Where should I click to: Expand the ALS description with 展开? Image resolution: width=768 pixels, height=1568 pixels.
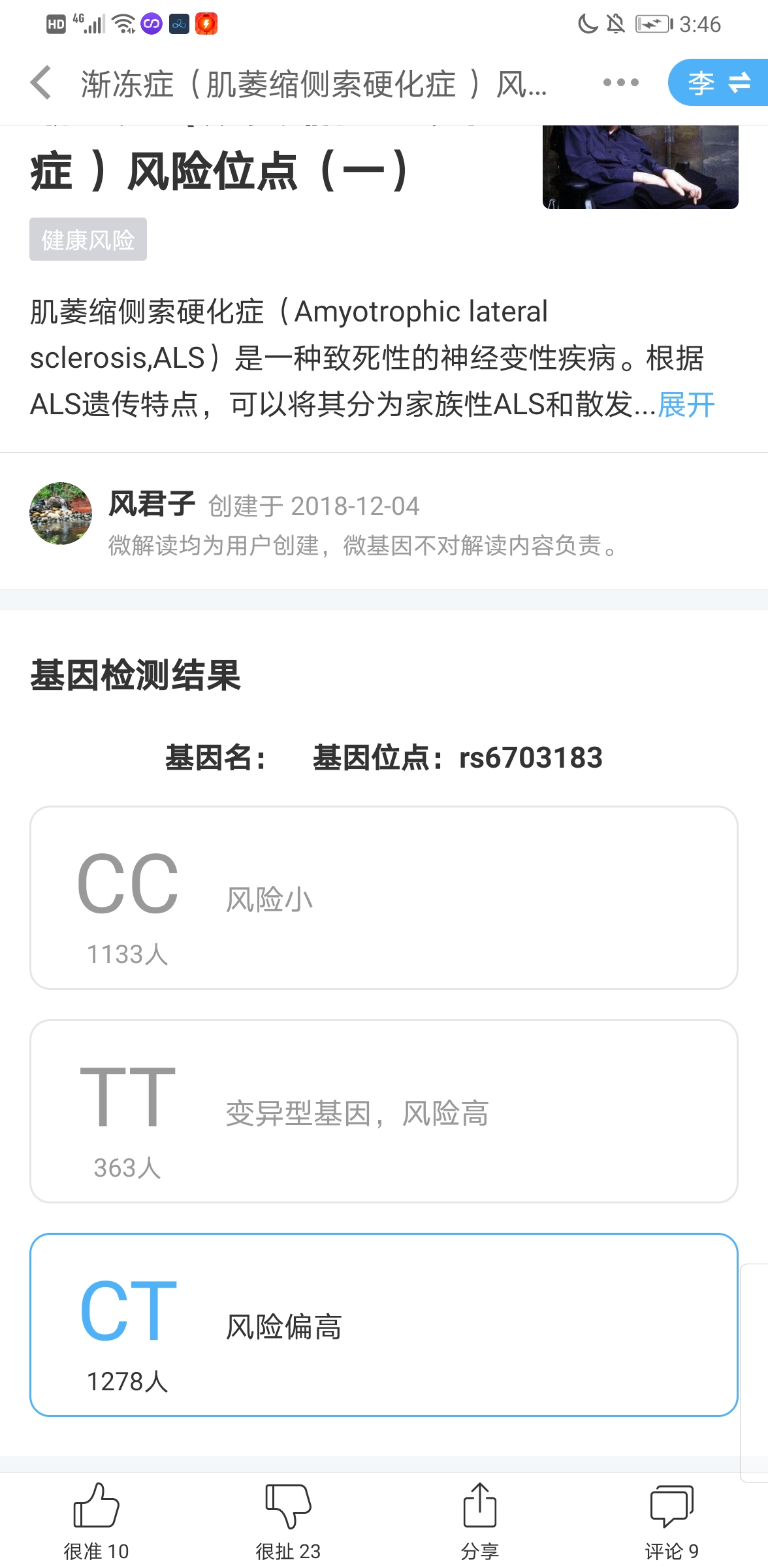[686, 405]
